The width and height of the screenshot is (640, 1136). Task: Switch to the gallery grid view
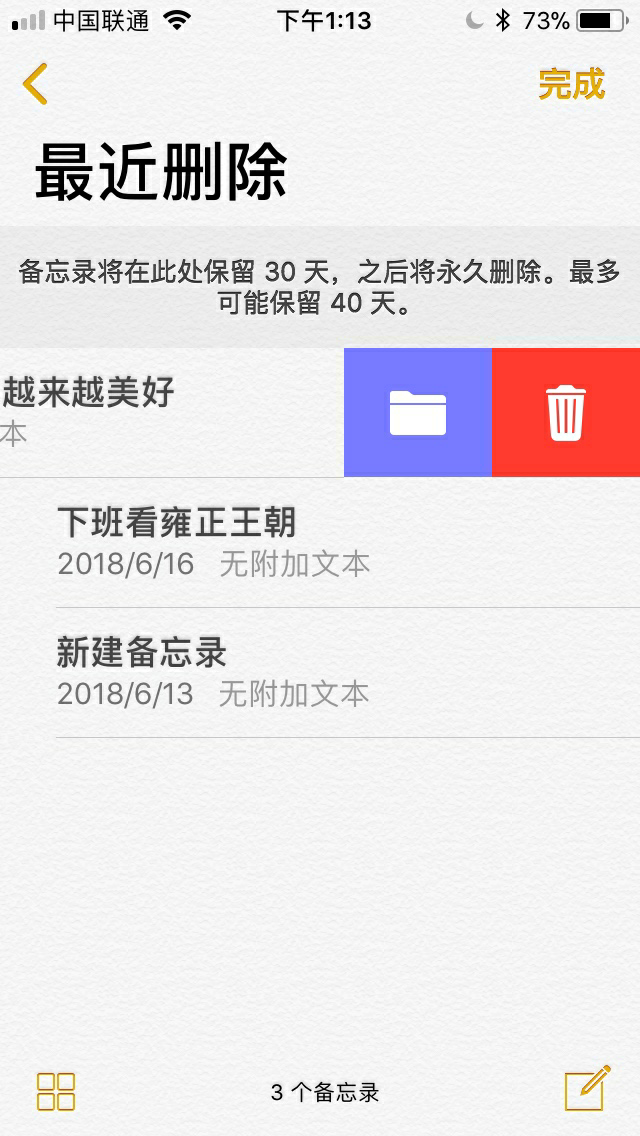pyautogui.click(x=56, y=1092)
